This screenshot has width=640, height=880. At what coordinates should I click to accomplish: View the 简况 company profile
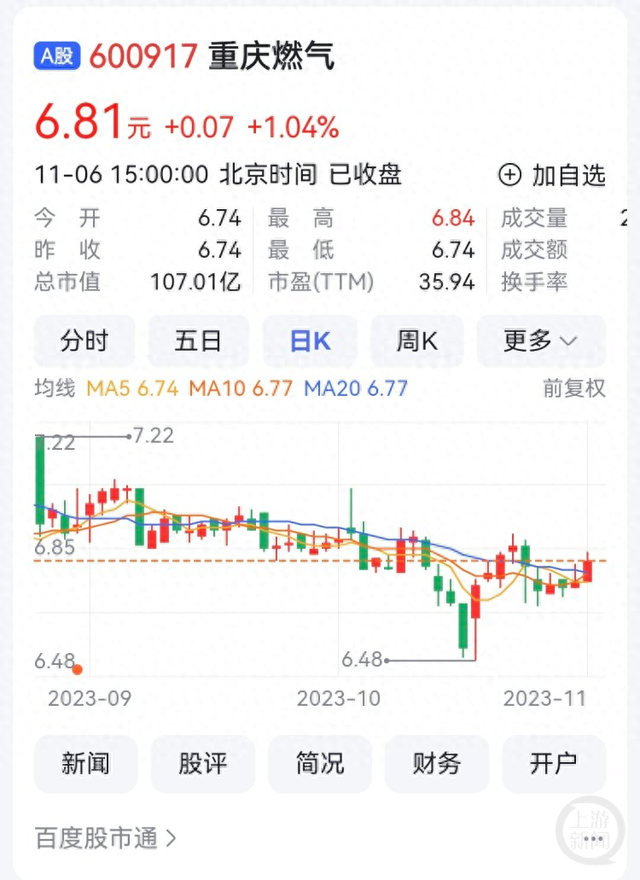320,764
